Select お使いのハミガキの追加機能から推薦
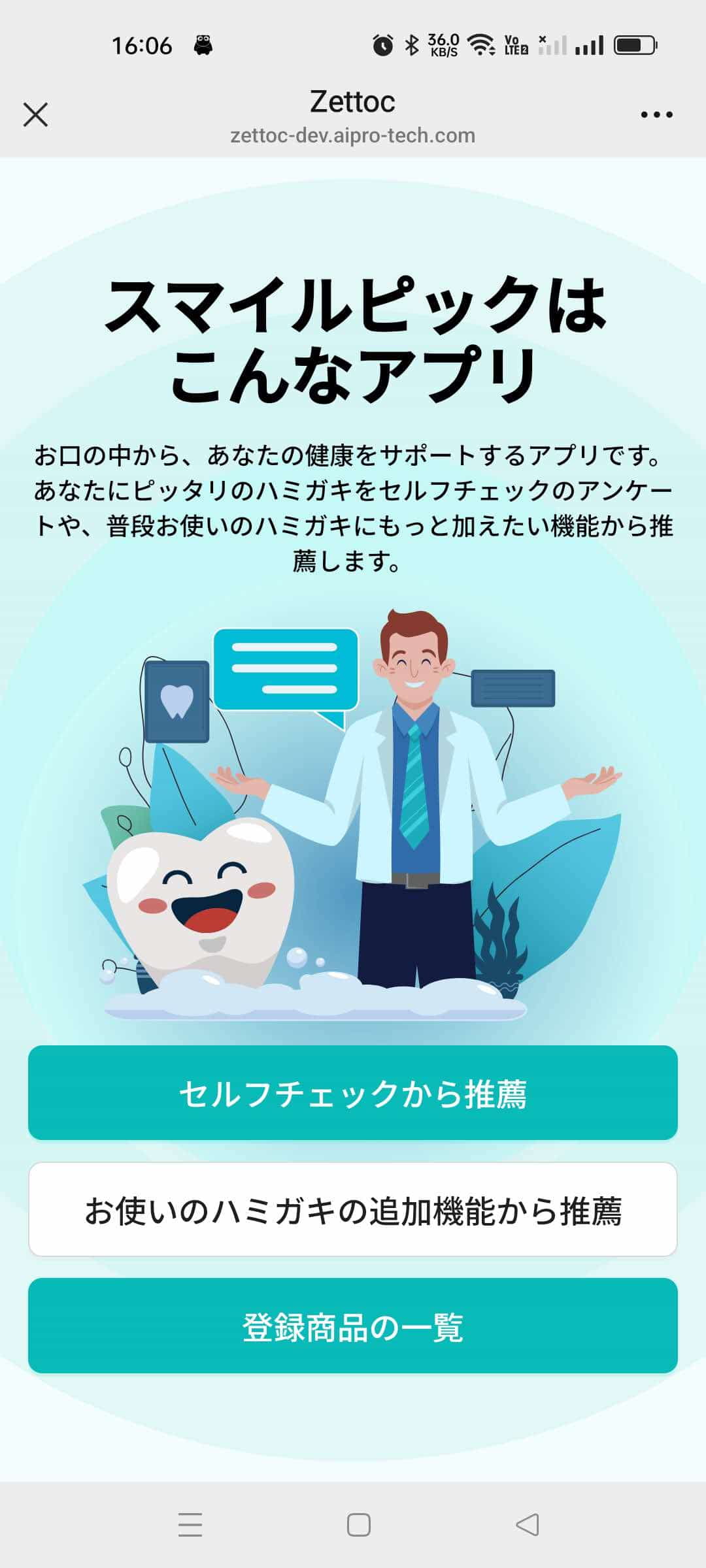The image size is (706, 1568). (353, 1209)
